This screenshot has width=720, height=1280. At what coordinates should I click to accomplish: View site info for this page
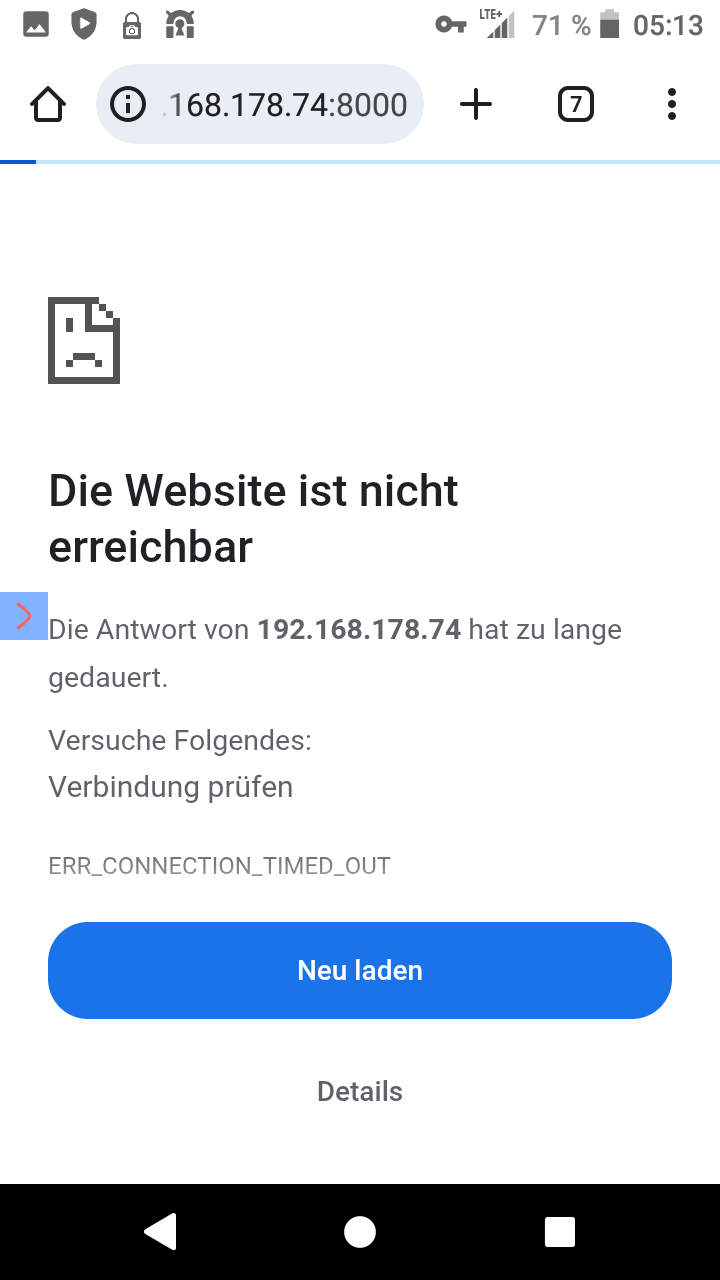coord(127,104)
